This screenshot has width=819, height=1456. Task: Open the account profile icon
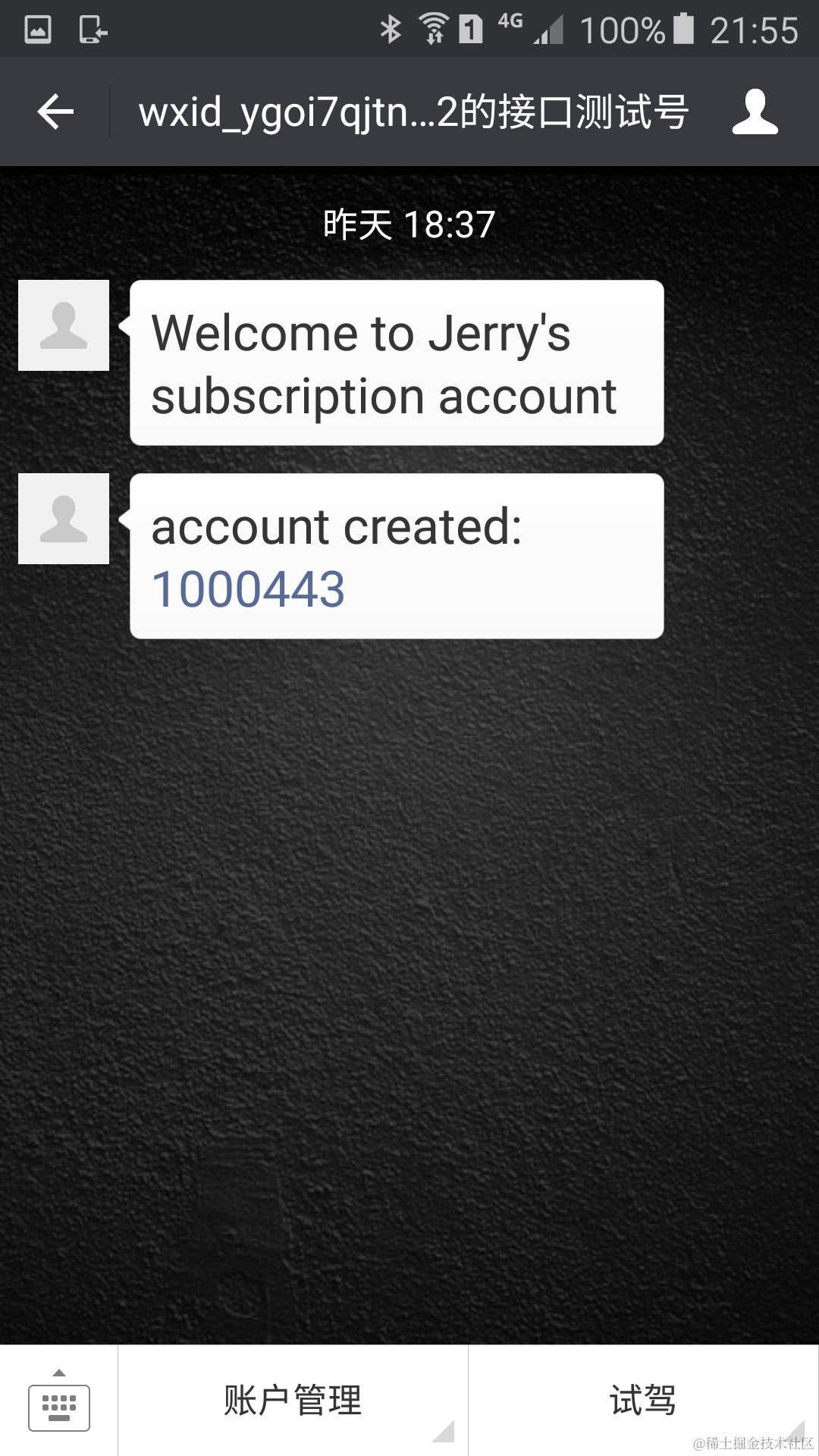coord(755,112)
